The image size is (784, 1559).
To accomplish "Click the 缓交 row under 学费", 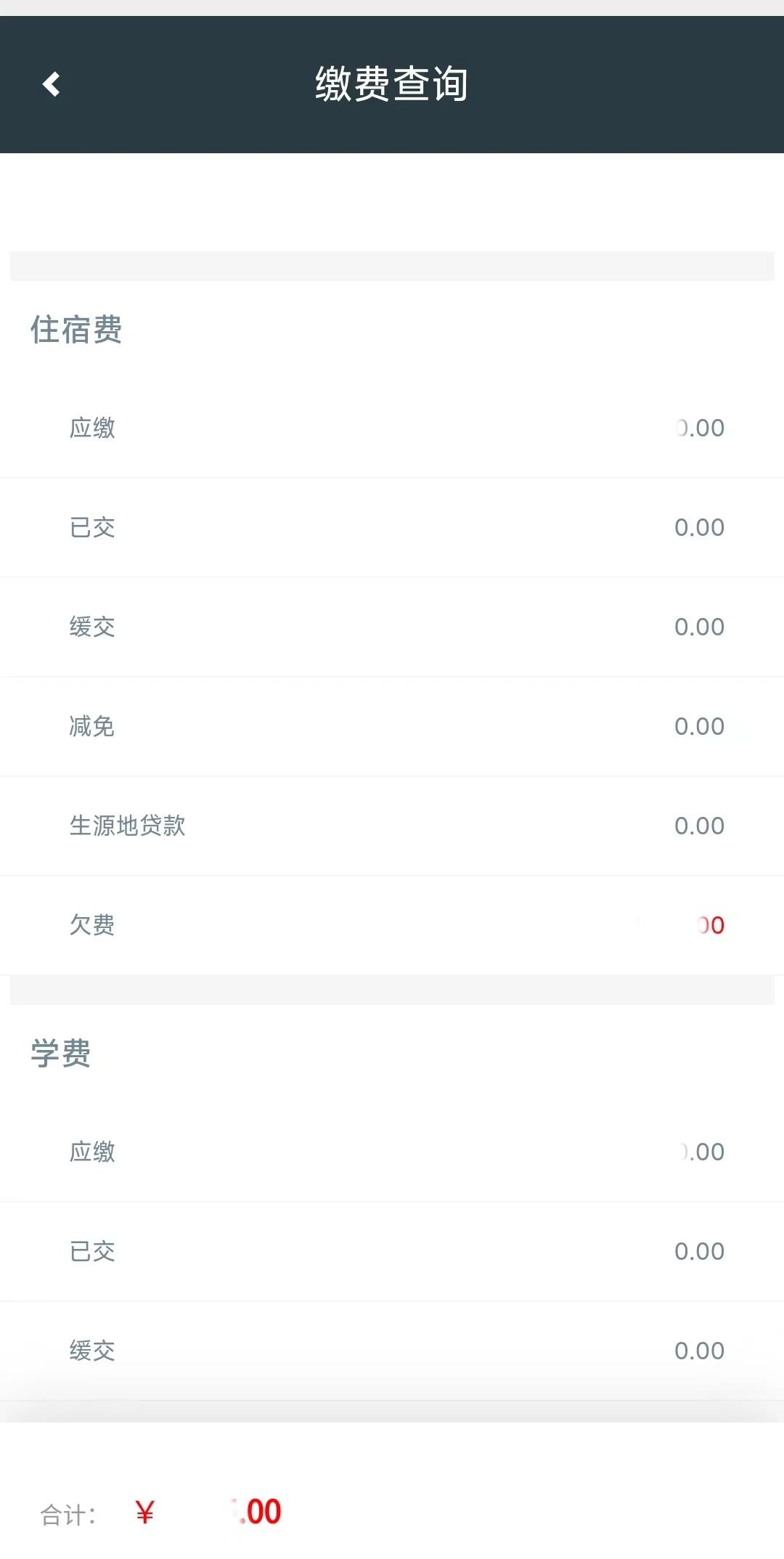I will pos(392,1350).
